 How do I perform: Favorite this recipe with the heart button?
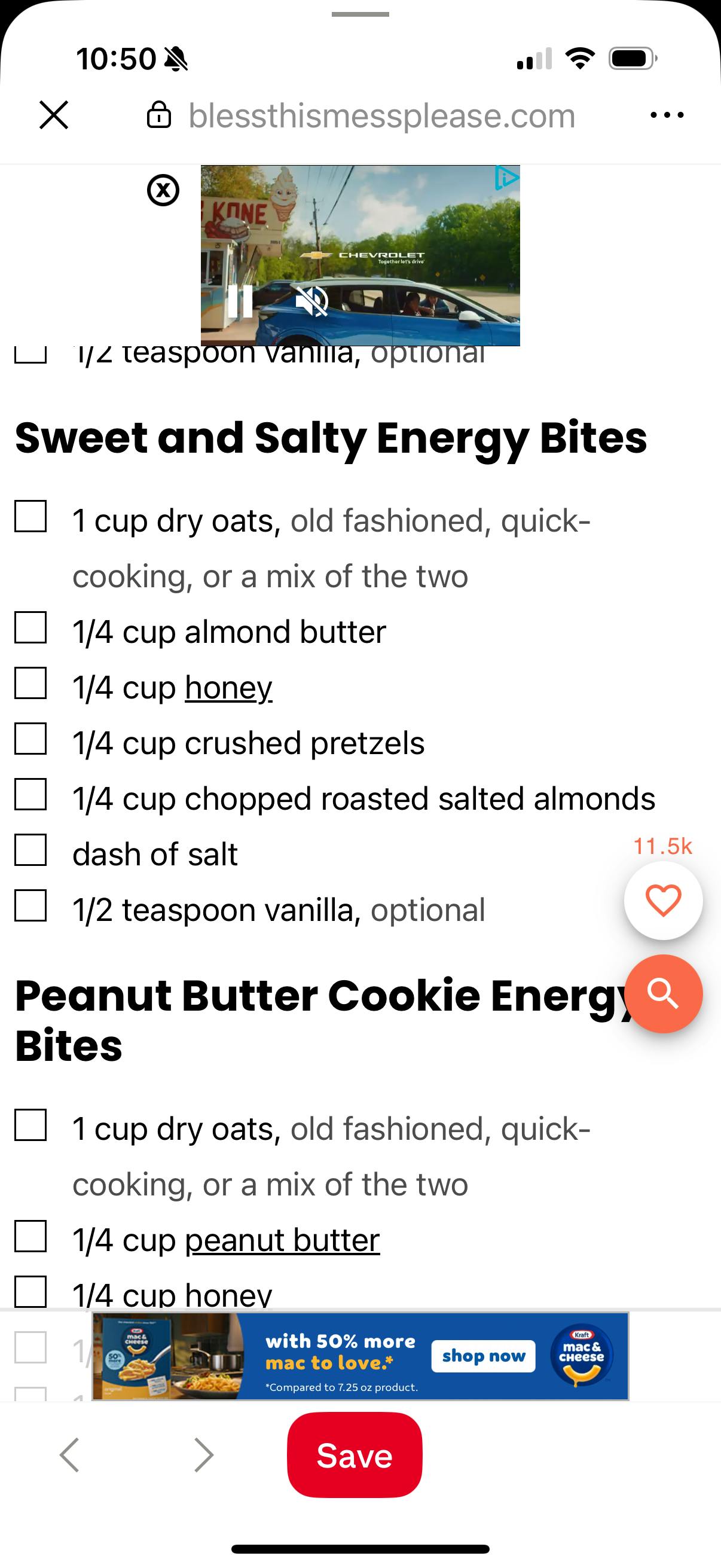pyautogui.click(x=662, y=901)
